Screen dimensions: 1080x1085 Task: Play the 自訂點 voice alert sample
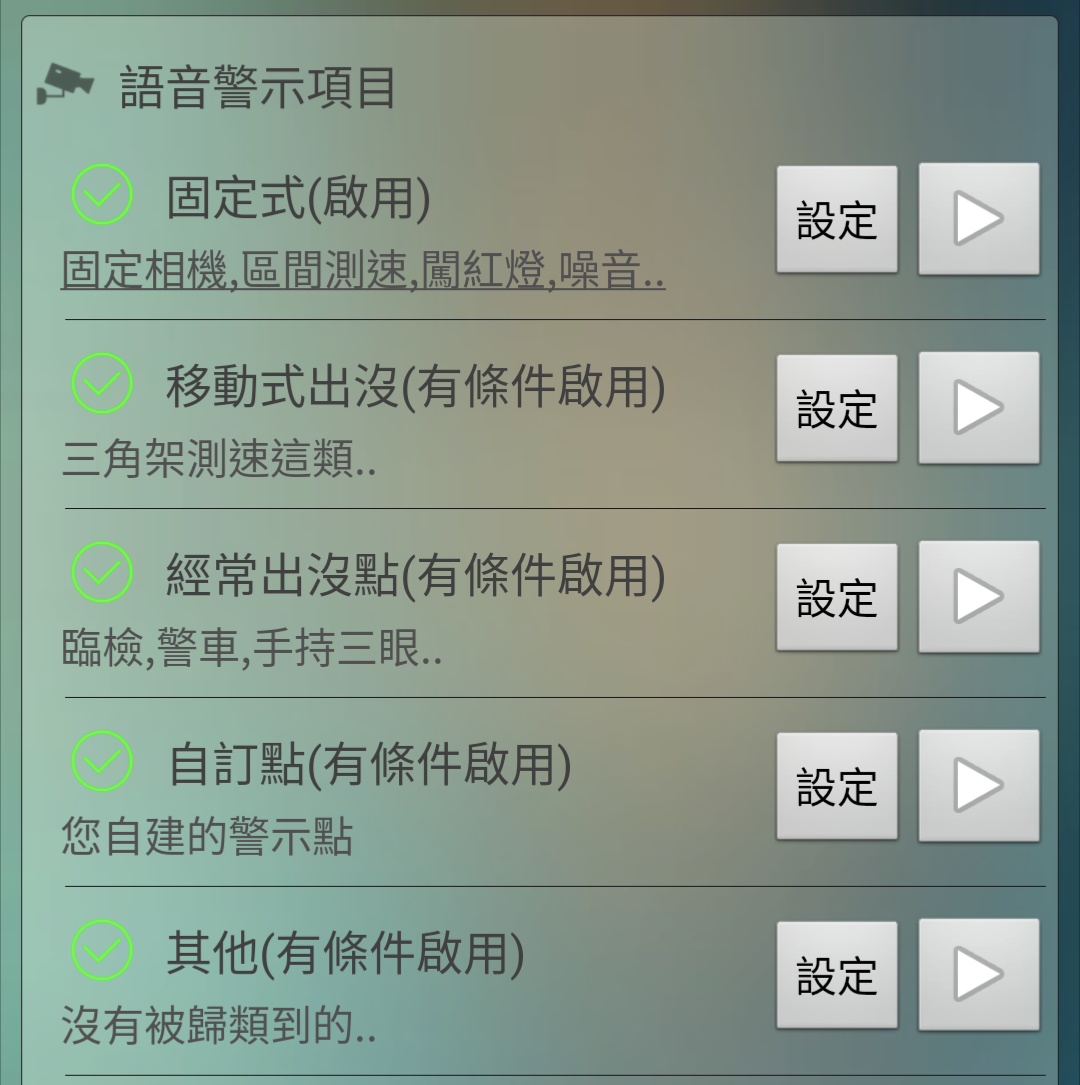(978, 786)
